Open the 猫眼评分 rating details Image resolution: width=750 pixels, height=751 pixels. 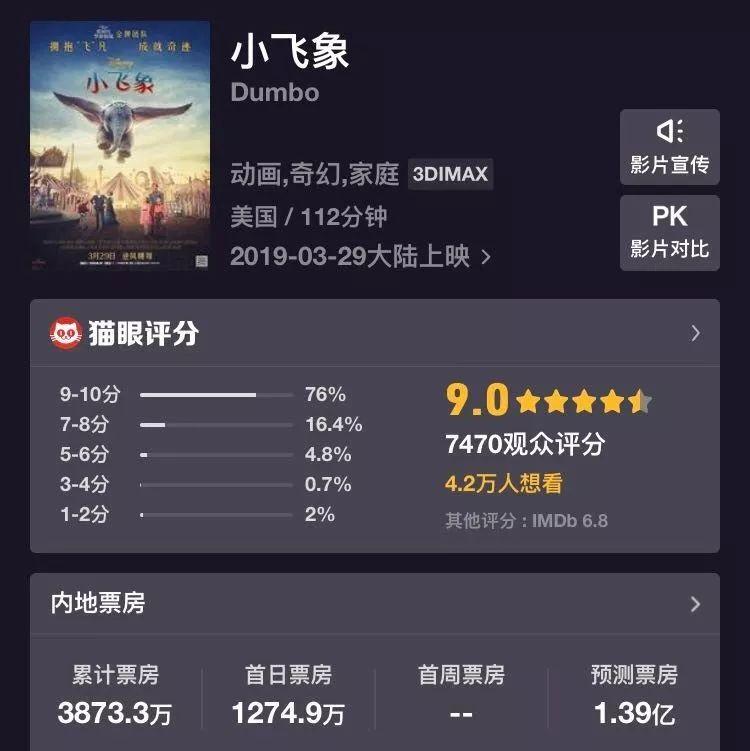[x=374, y=334]
